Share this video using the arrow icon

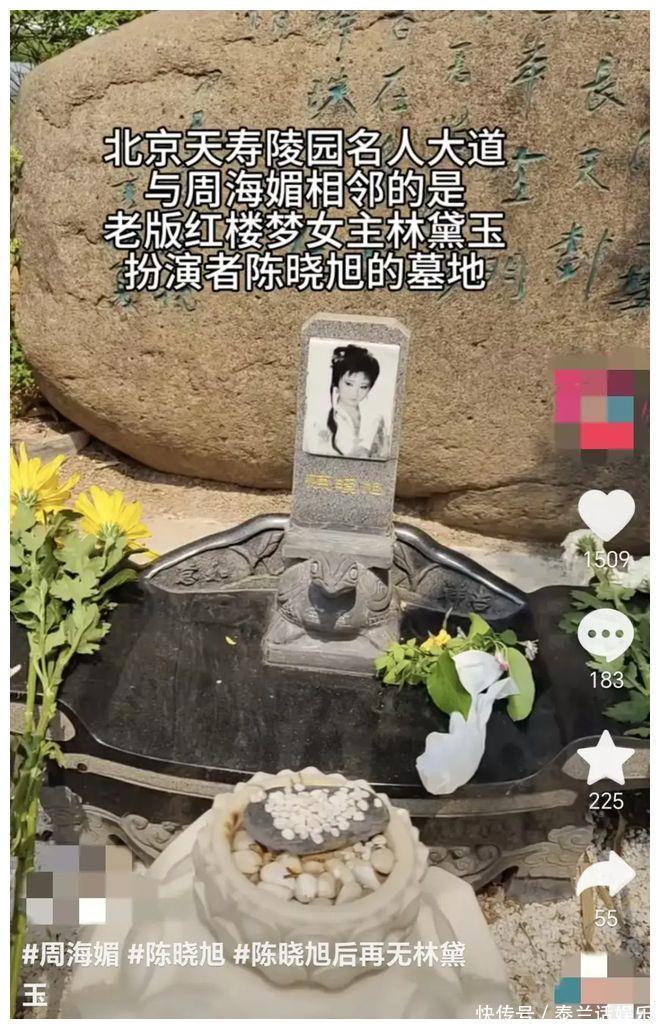[606, 877]
